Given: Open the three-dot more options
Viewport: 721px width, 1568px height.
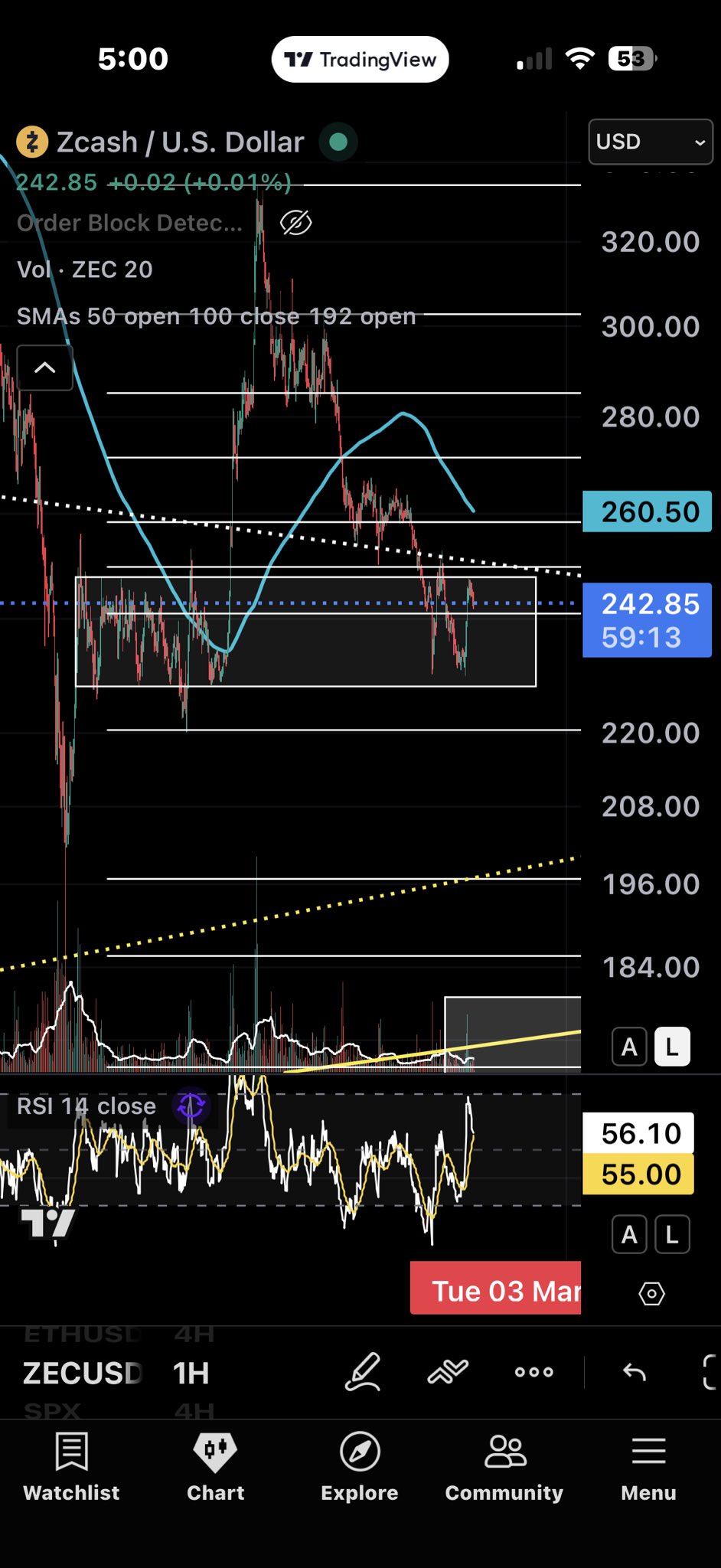Looking at the screenshot, I should point(534,1371).
